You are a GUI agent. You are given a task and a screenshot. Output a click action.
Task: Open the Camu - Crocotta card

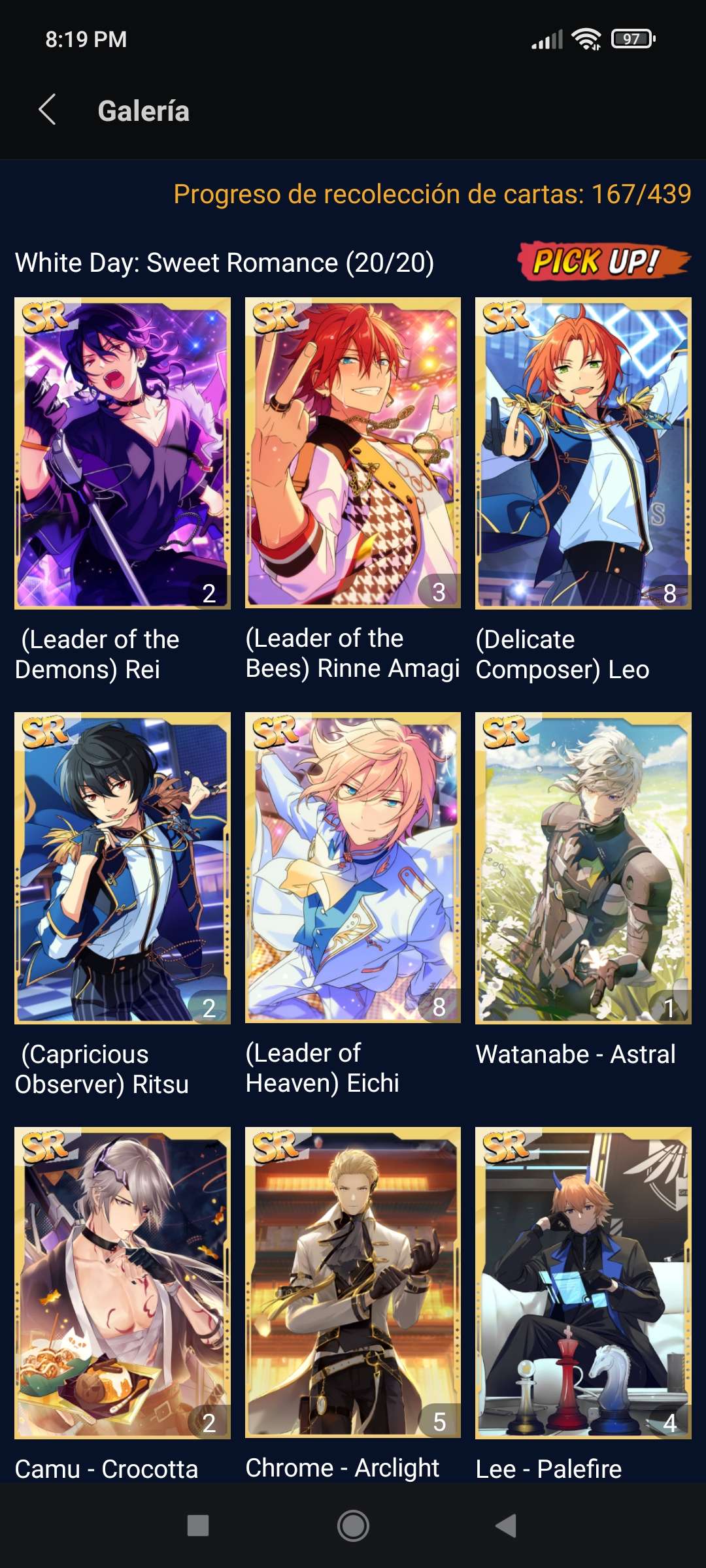[x=122, y=1282]
